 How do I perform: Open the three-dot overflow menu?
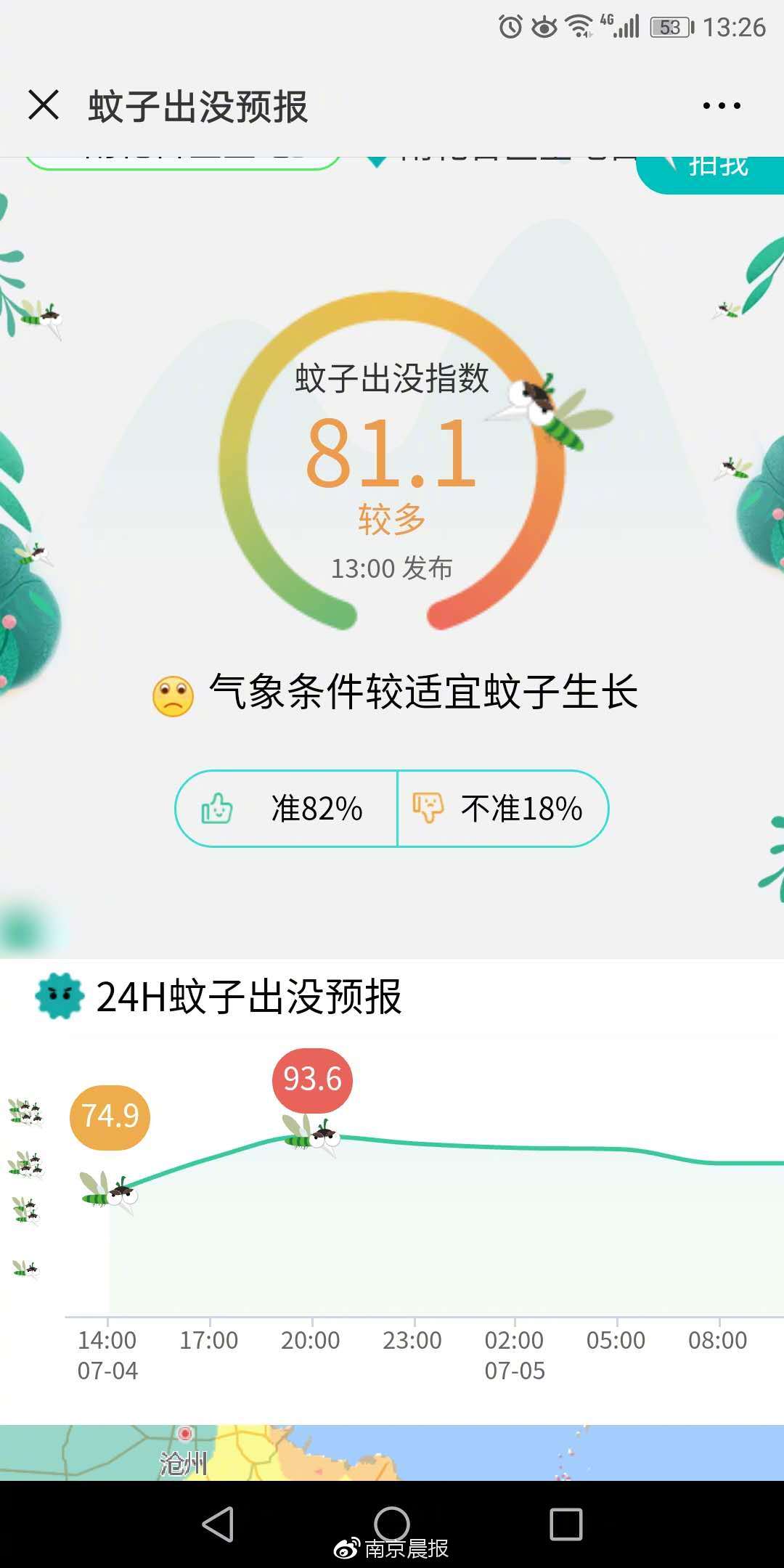722,106
